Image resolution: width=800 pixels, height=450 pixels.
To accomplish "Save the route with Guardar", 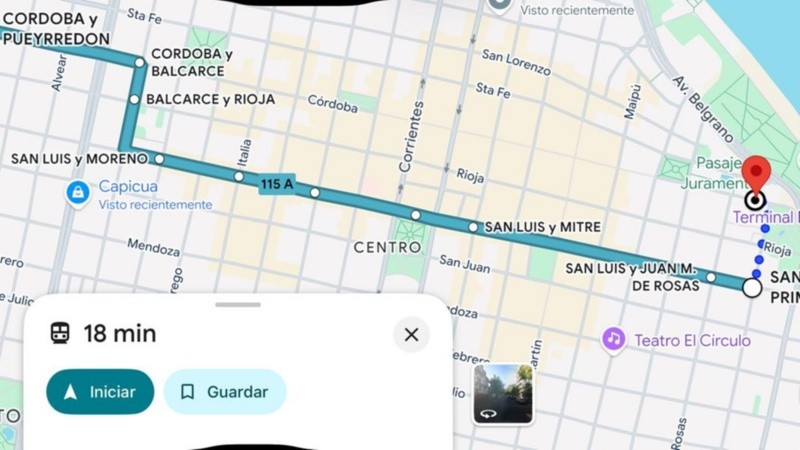I will coord(225,392).
